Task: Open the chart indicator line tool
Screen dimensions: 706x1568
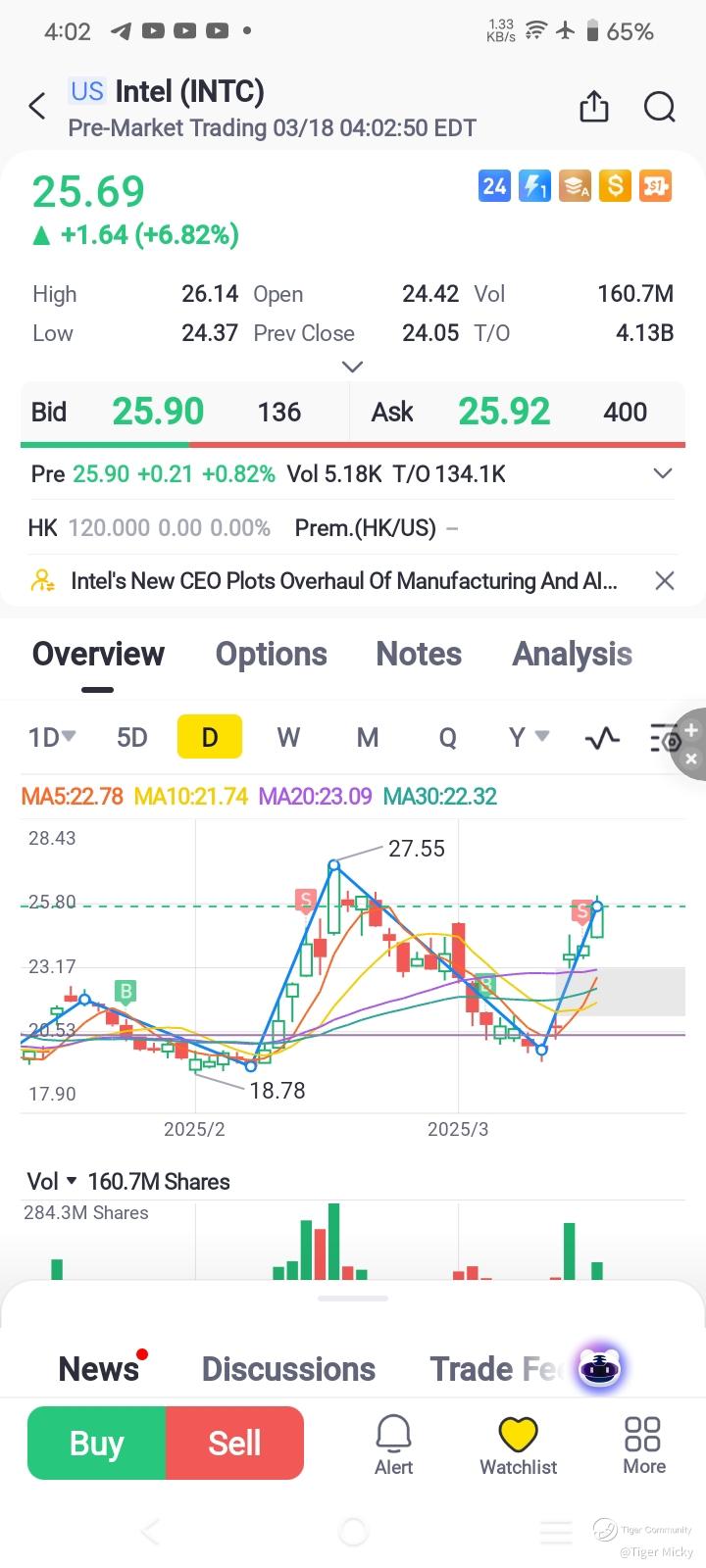Action: [602, 737]
